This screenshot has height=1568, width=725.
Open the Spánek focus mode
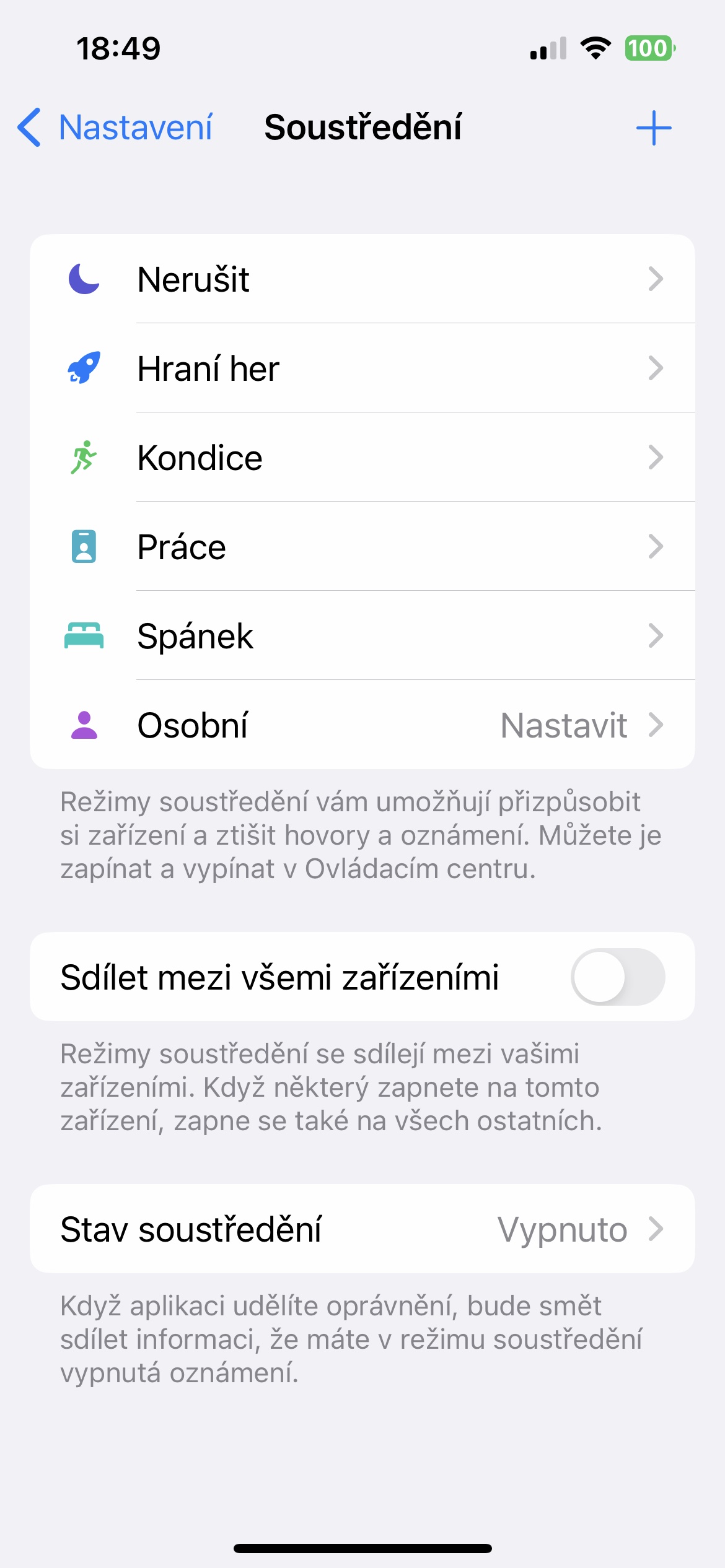pyautogui.click(x=362, y=636)
